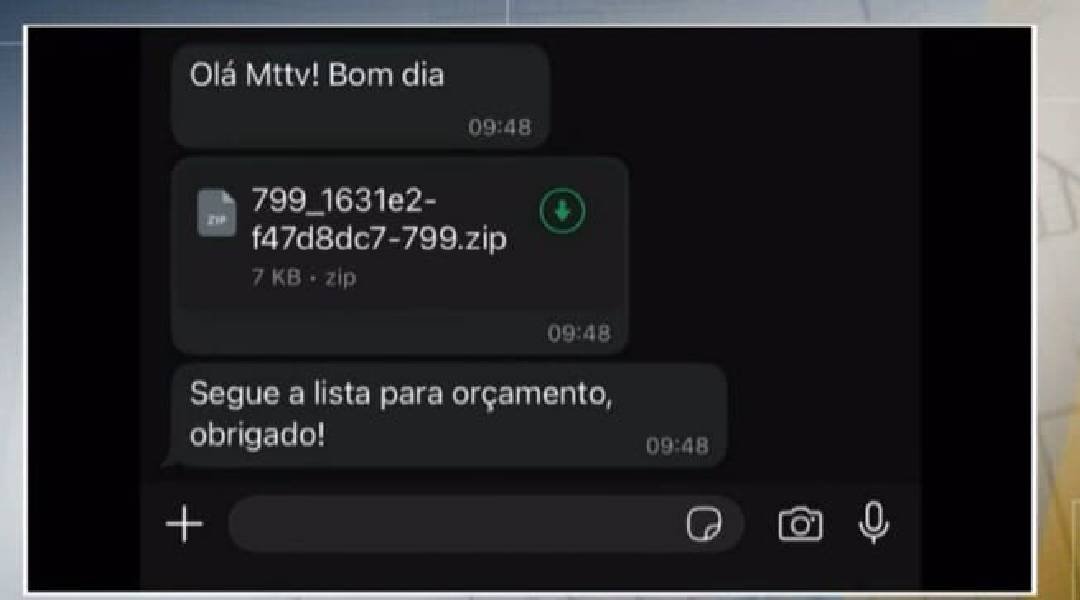Open the plus attachment menu

coord(184,524)
